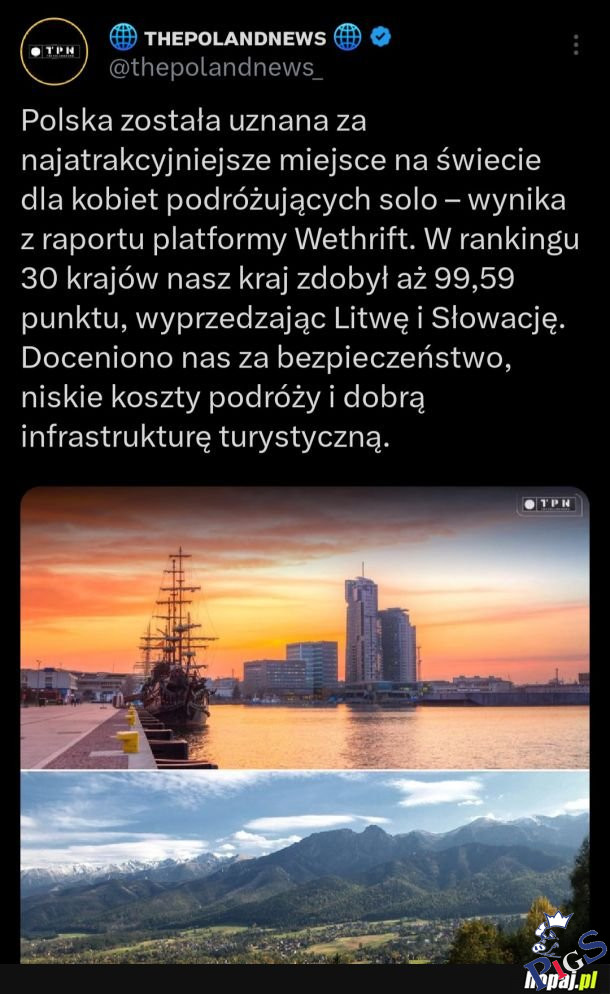610x994 pixels.
Task: Visit the @thepolandnews_ account handle
Action: [214, 68]
